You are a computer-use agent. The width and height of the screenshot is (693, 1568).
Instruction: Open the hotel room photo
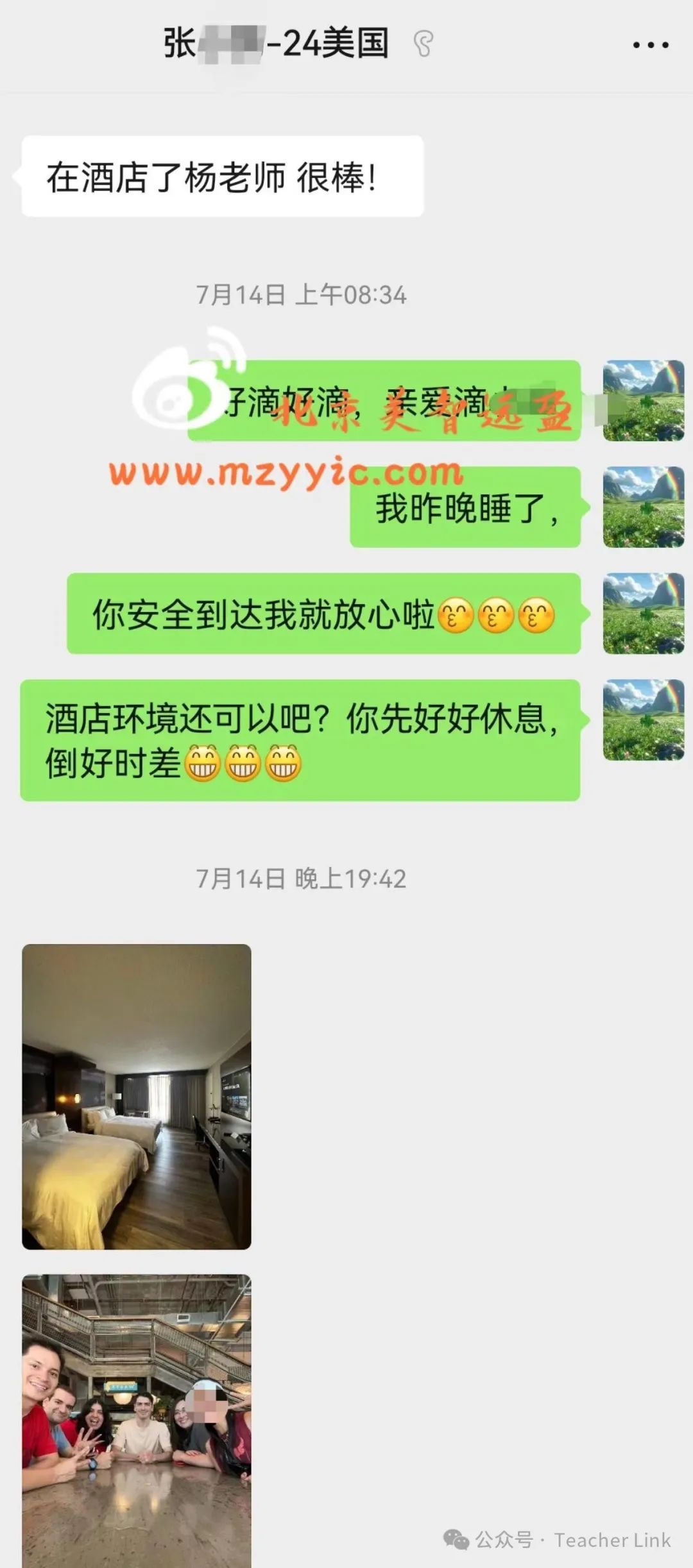[137, 1097]
